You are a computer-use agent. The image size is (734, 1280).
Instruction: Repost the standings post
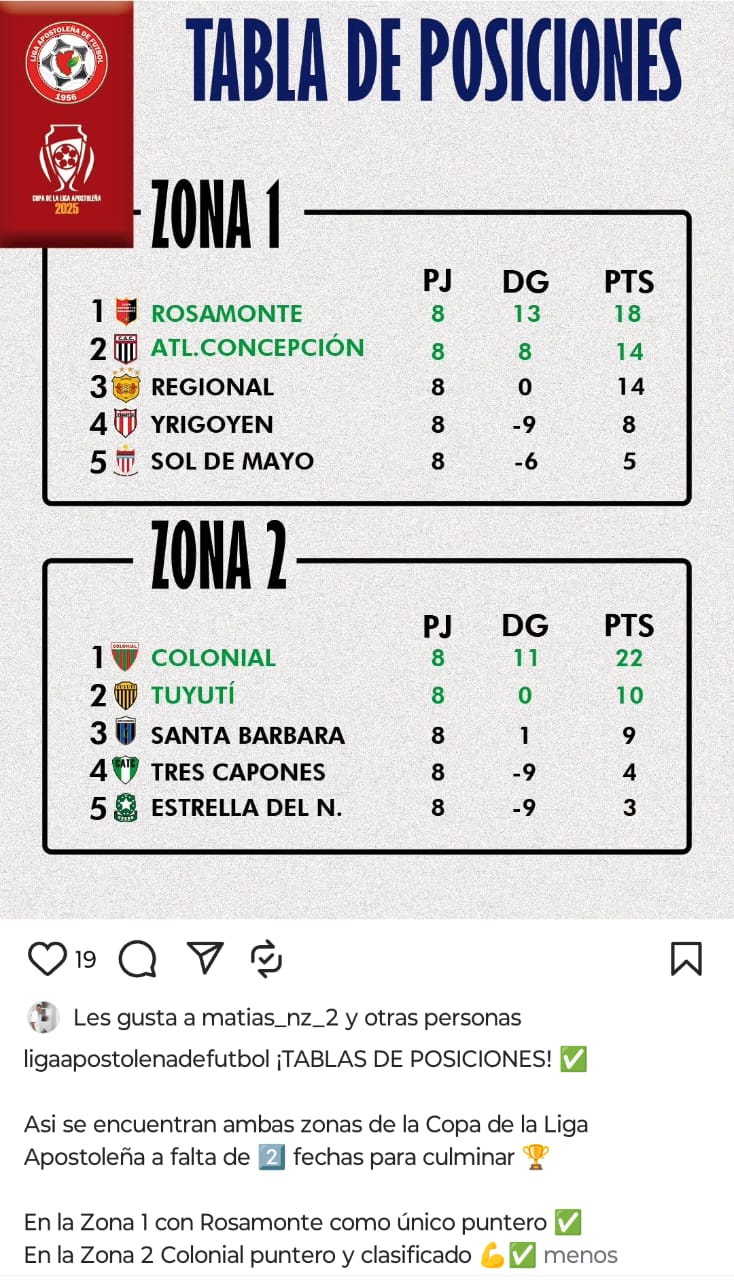point(266,959)
